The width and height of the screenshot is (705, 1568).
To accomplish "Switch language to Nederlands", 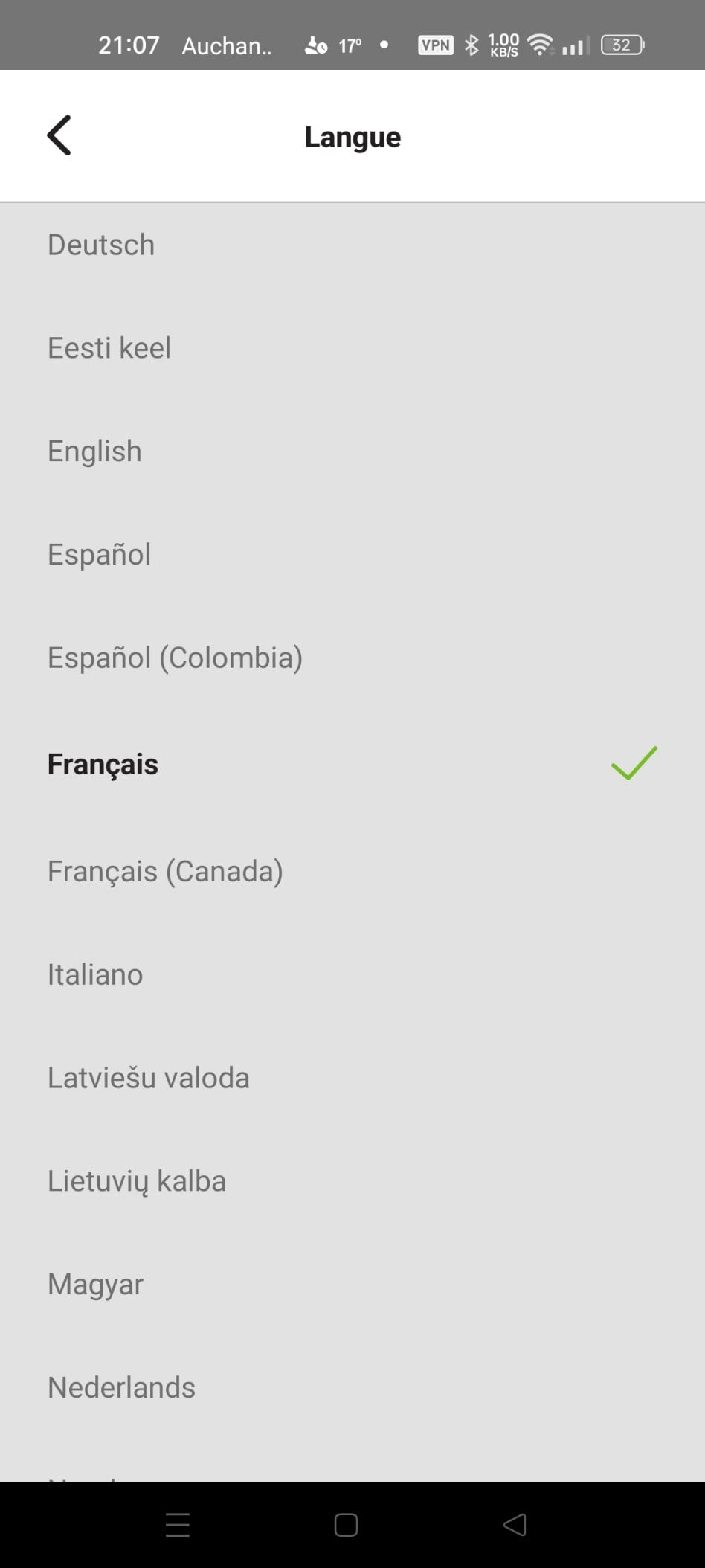I will click(x=121, y=1387).
